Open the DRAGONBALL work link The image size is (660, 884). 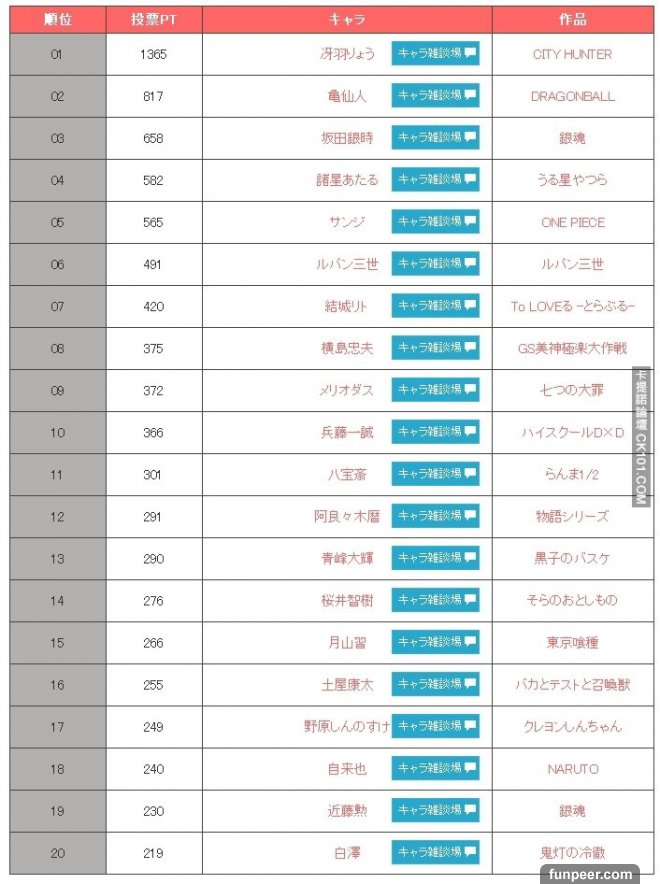tap(572, 96)
